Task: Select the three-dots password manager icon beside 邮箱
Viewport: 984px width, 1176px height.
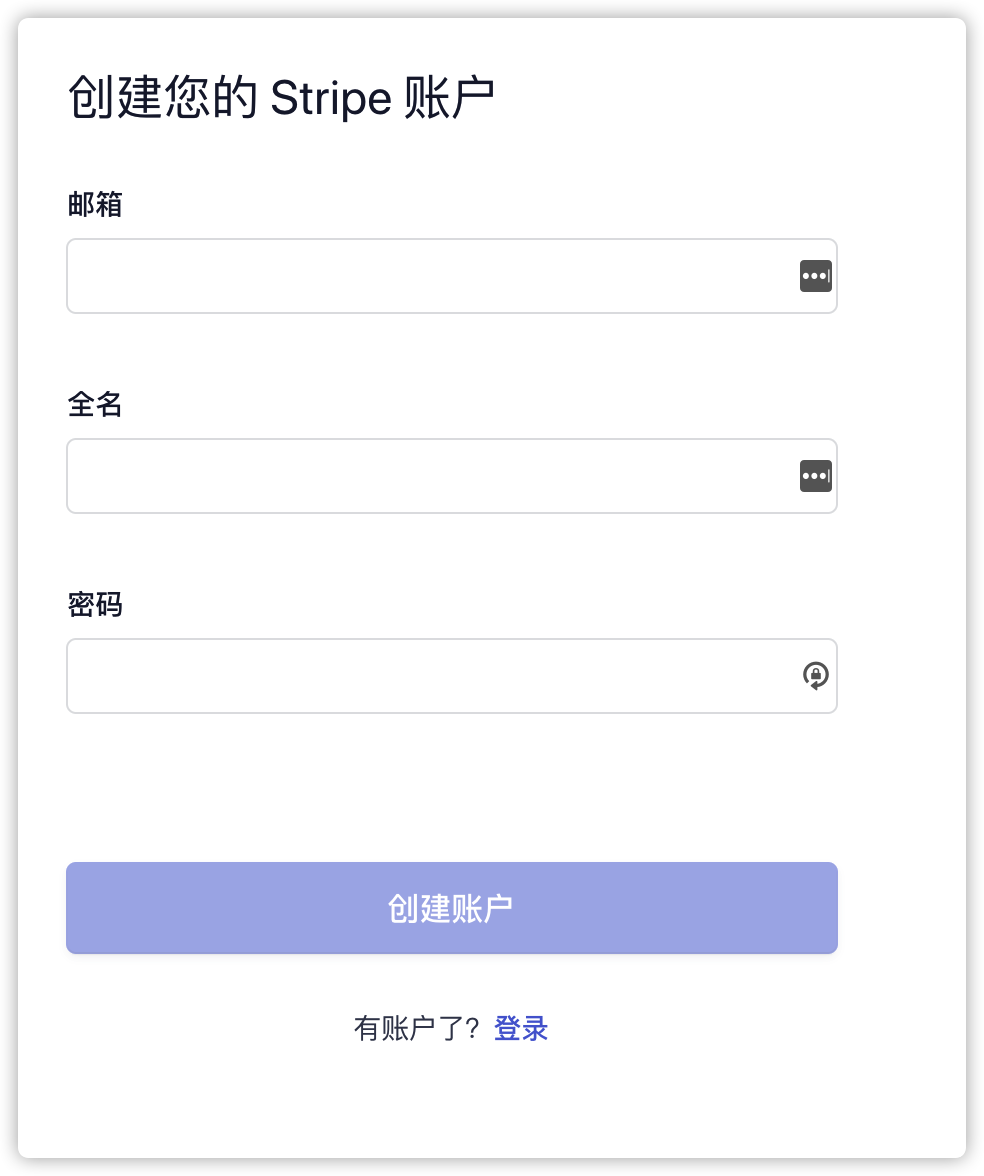Action: (815, 276)
